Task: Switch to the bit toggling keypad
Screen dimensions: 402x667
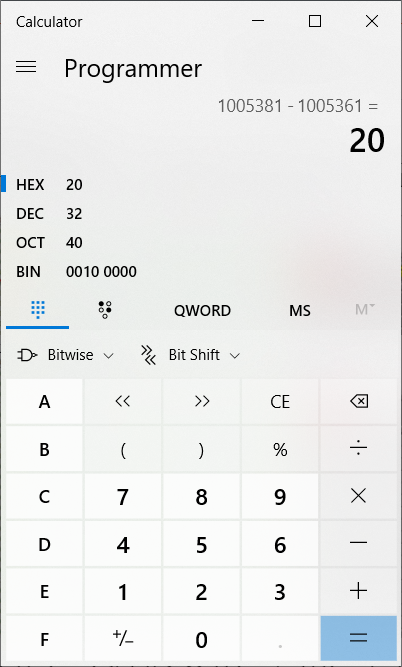Action: [105, 311]
